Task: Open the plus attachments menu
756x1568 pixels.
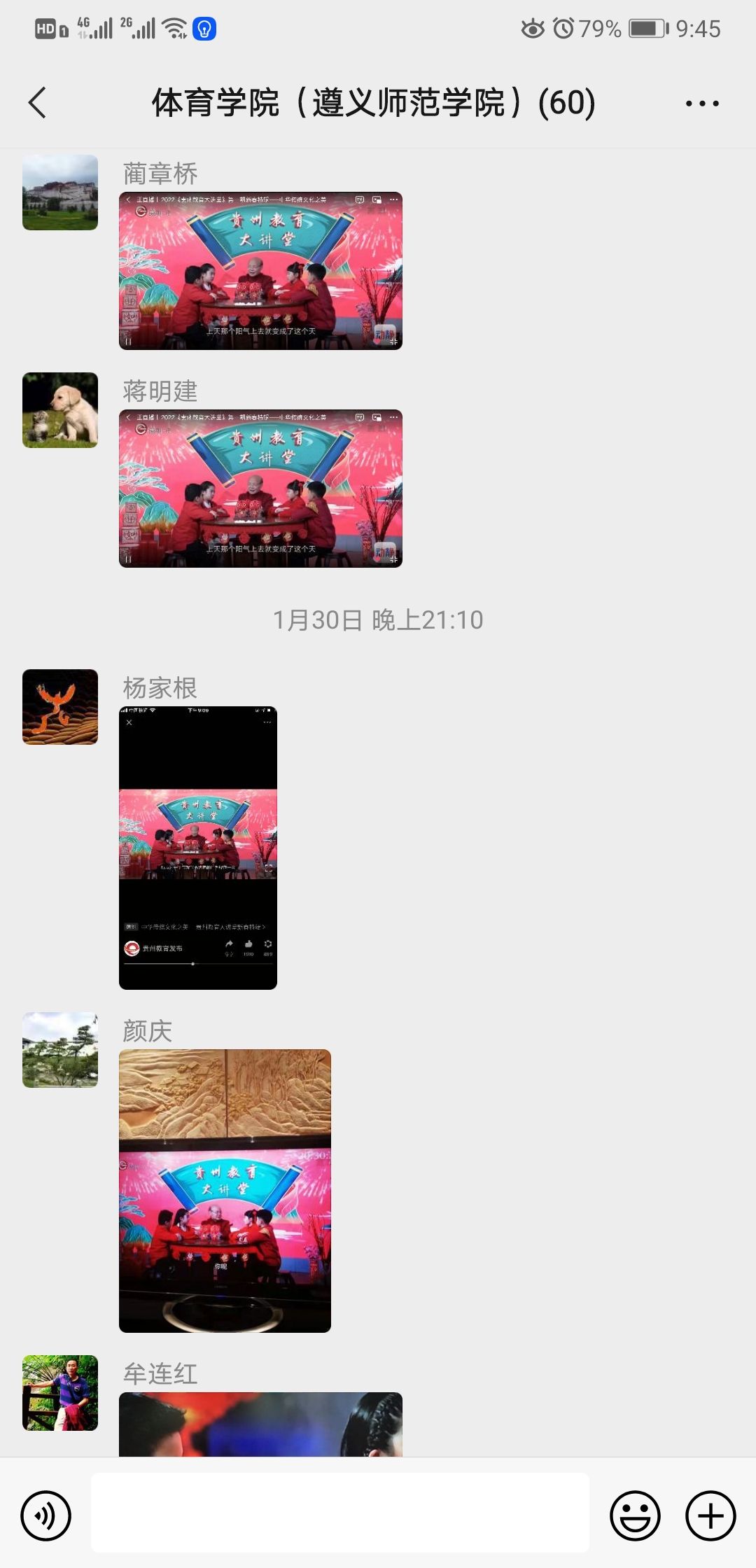Action: pos(710,1516)
